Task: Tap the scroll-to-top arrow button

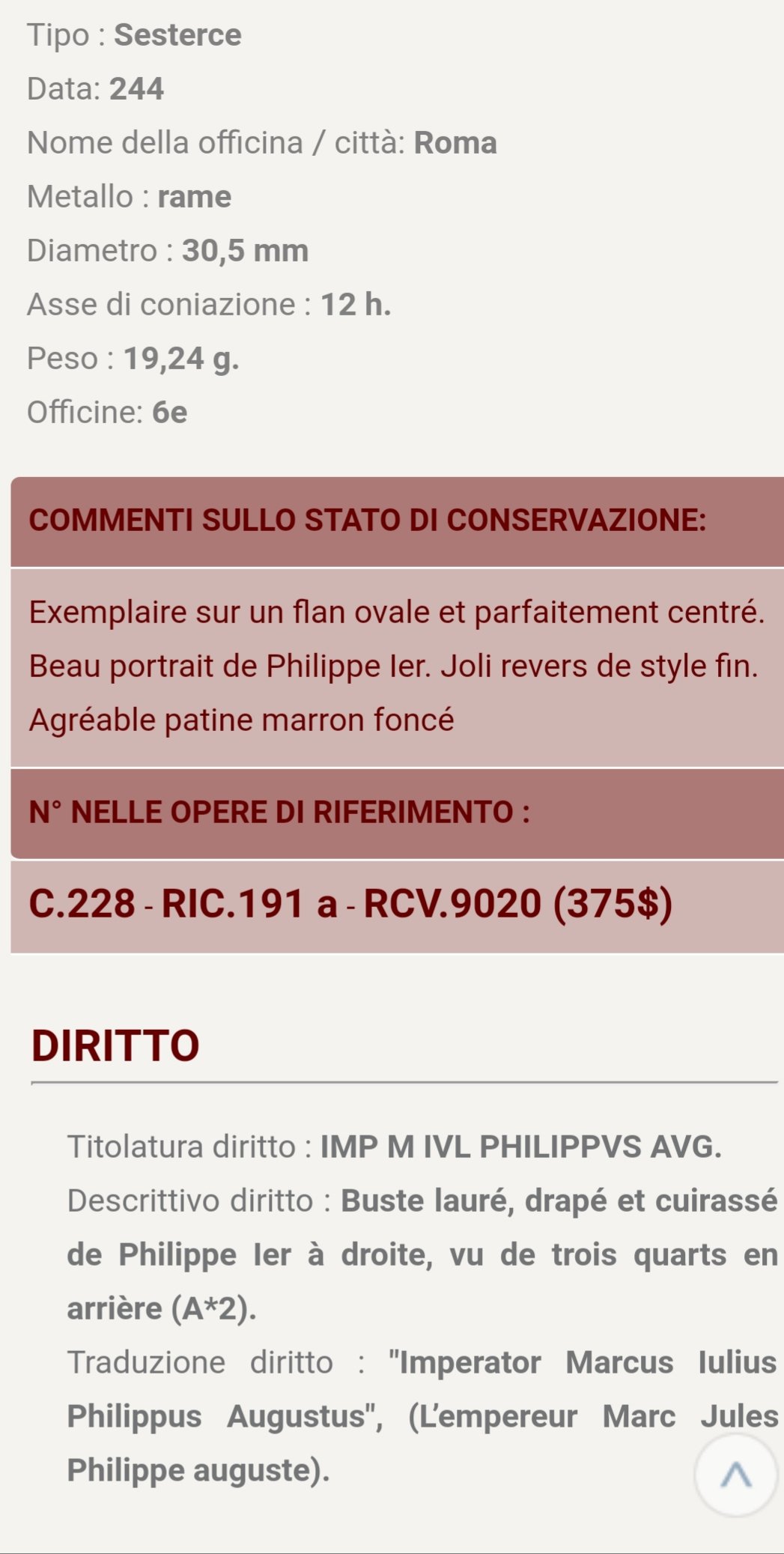Action: pos(735,1475)
